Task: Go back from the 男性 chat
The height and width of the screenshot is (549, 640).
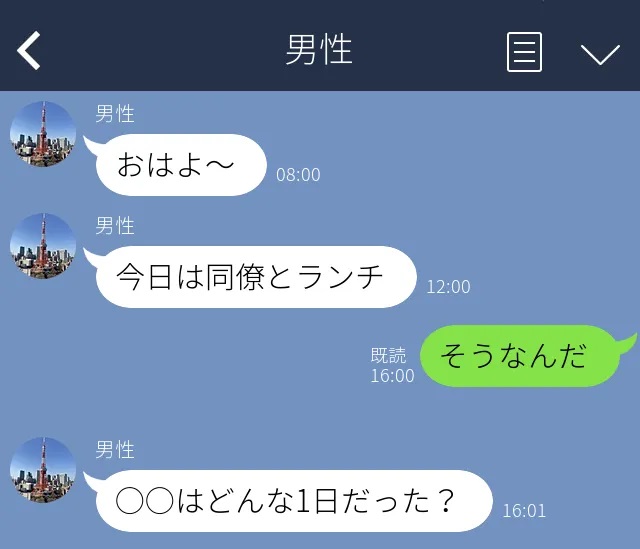Action: 29,51
